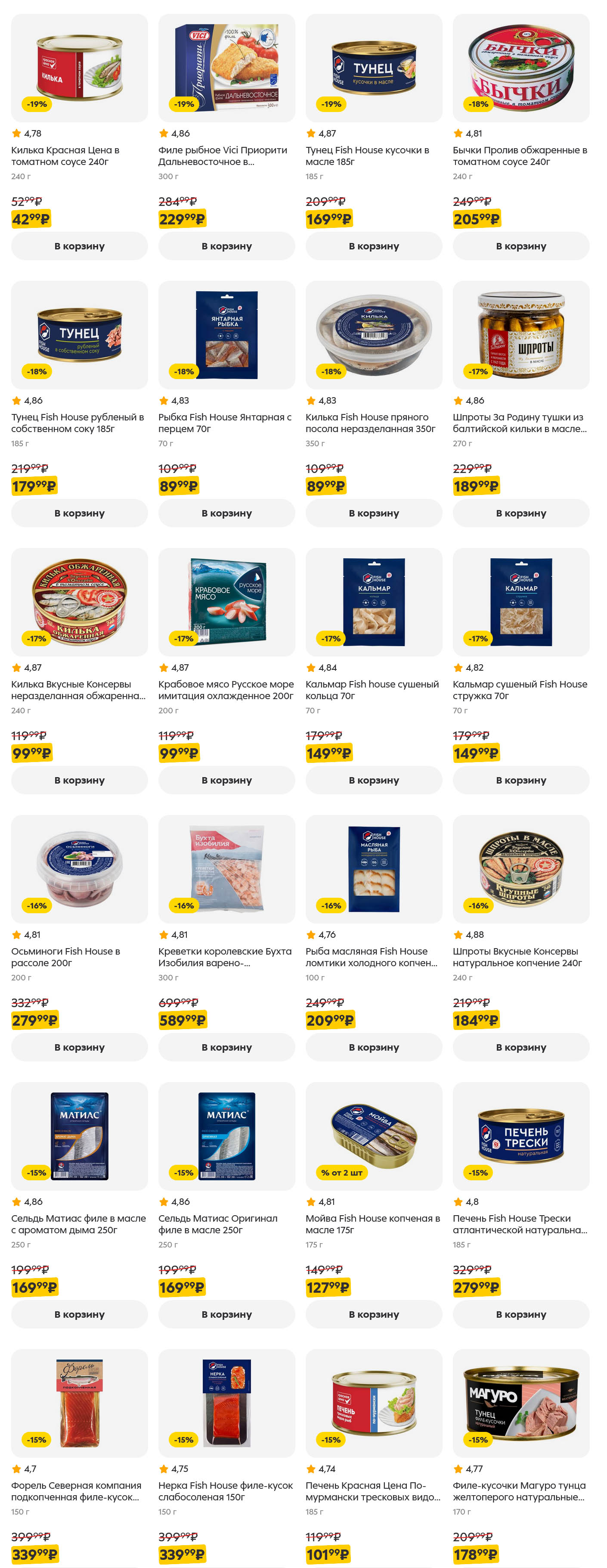Viewport: 607px width, 1568px height.
Task: Add Филе рыбное Vici Приорити to cart
Action: click(x=226, y=246)
